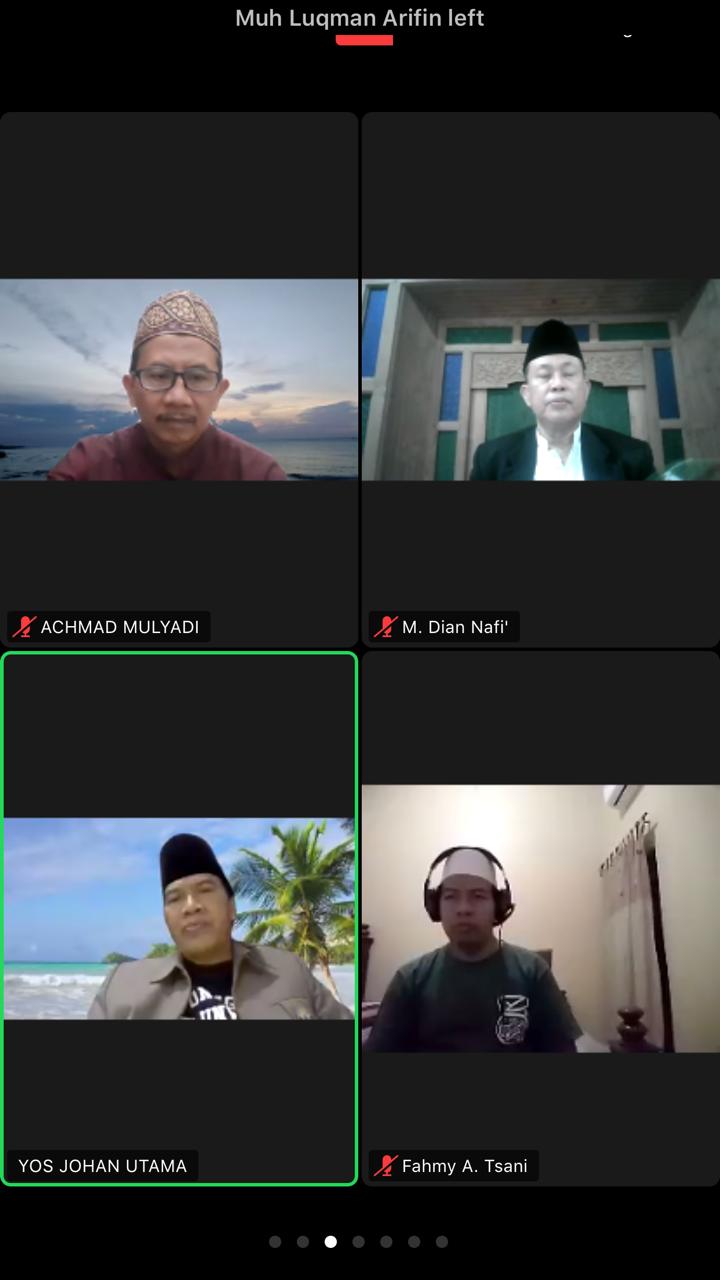
Task: Tap YOS JOHAN UTAMA's active speaker tile
Action: tap(179, 918)
